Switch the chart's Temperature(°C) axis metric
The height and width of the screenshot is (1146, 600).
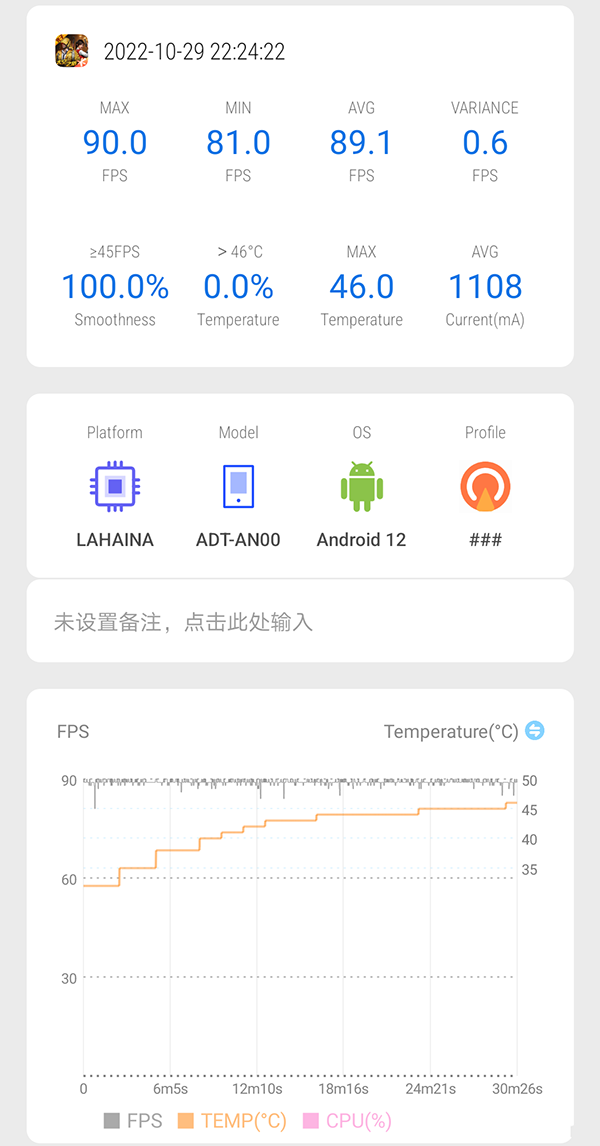point(535,731)
